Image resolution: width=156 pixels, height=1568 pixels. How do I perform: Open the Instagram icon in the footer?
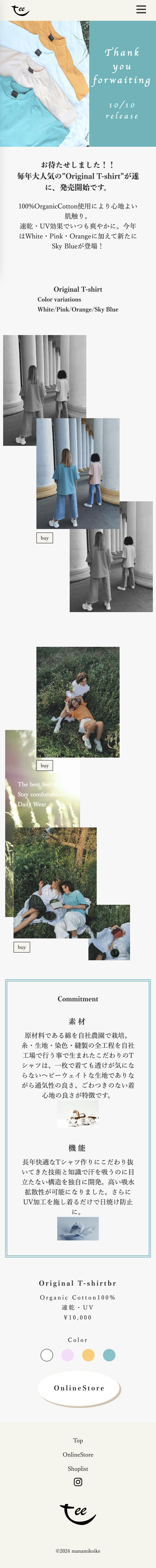[x=78, y=1482]
